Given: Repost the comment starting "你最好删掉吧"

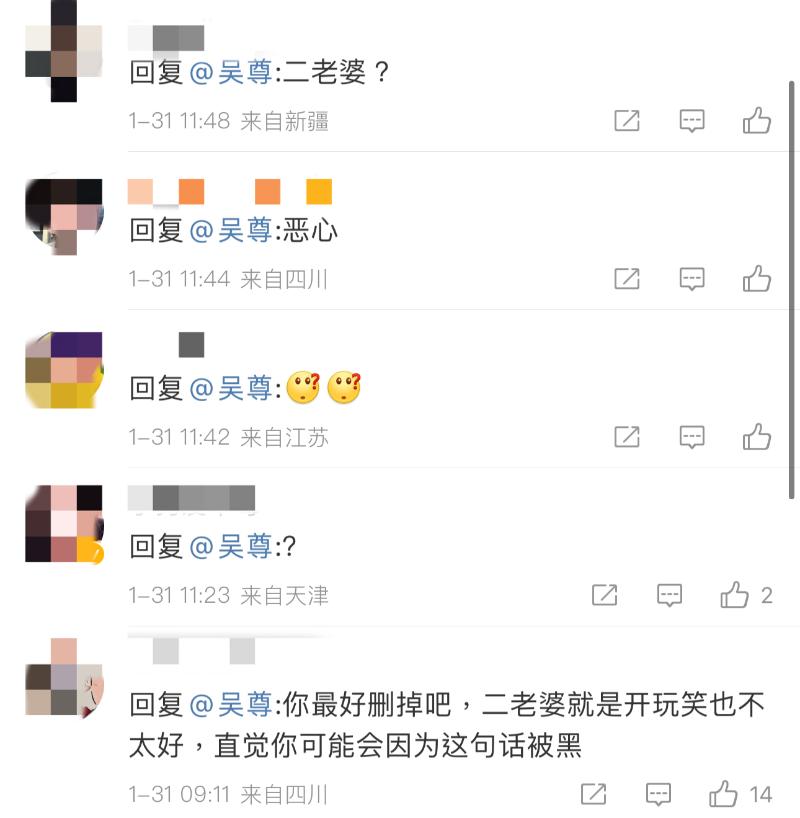Looking at the screenshot, I should click(x=593, y=794).
